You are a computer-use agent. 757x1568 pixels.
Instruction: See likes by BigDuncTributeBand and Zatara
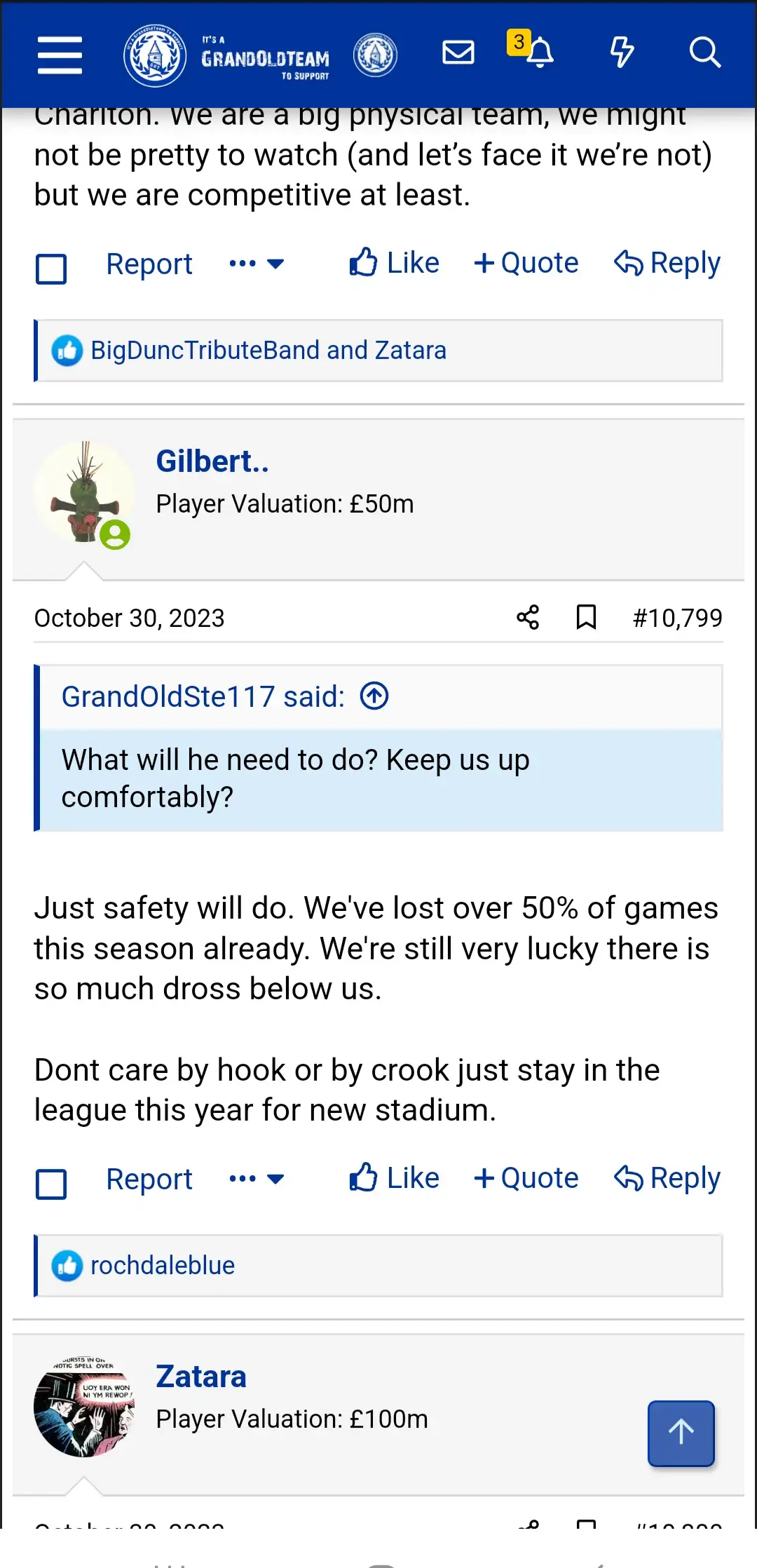(x=268, y=351)
